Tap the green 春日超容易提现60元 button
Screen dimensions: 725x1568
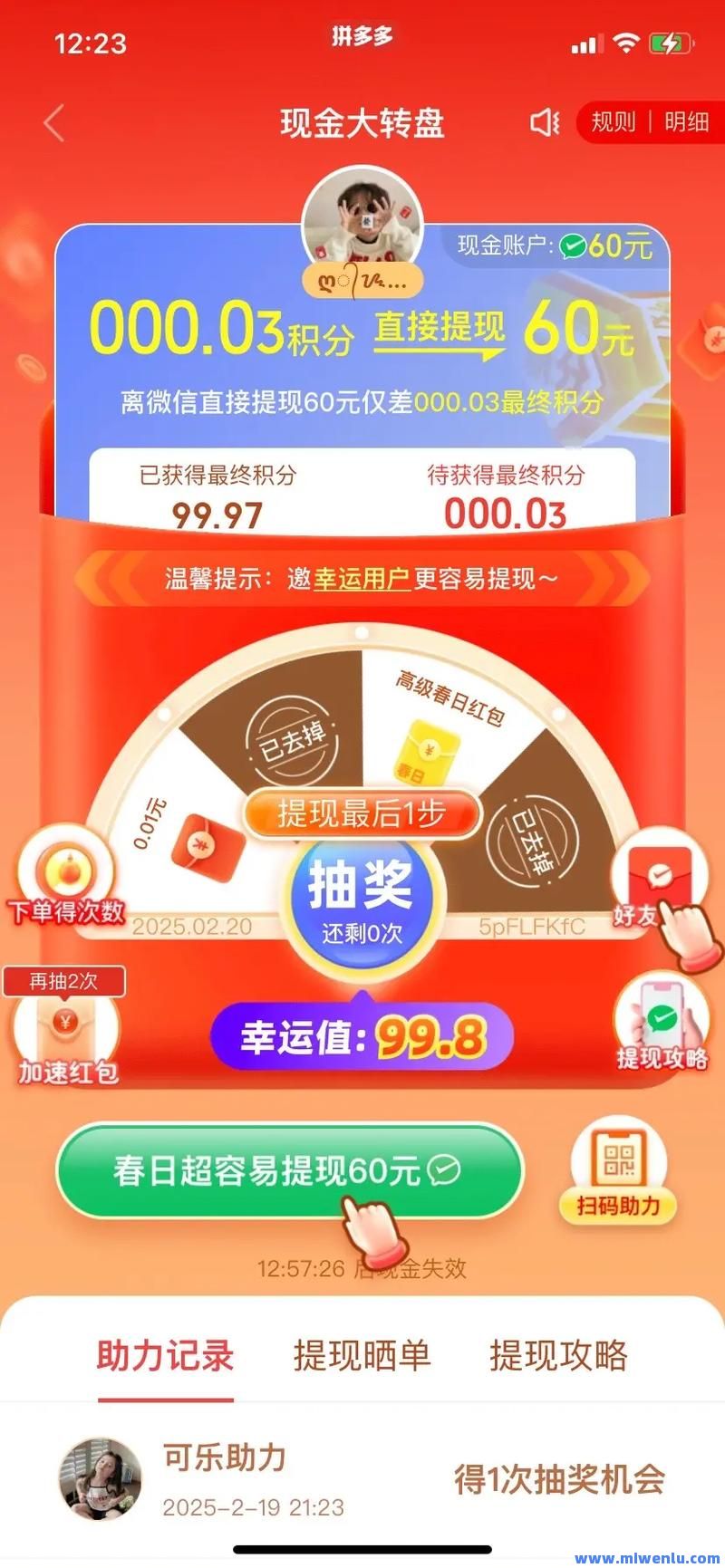coord(288,1171)
